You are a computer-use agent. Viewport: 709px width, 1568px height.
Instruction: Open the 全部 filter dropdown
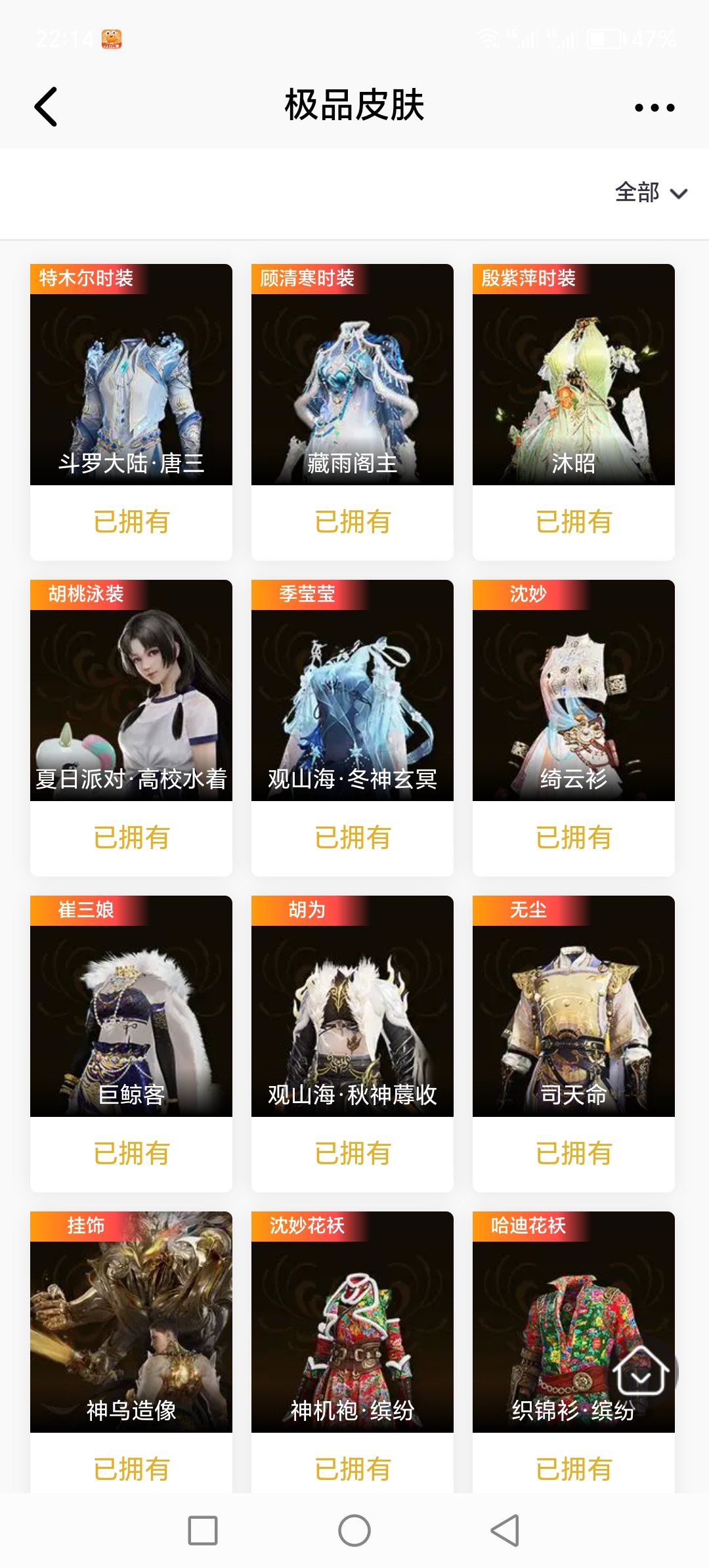635,193
